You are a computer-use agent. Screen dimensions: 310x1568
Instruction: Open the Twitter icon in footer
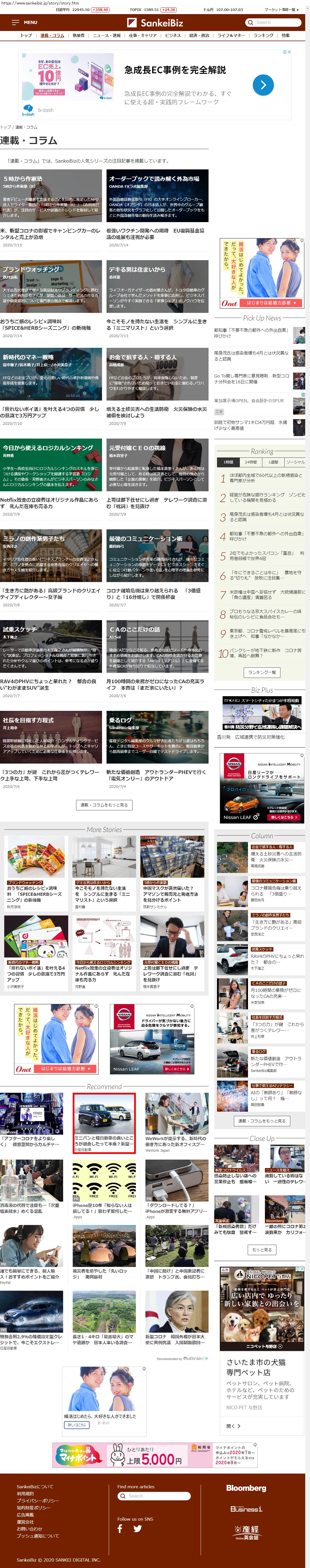[138, 1529]
